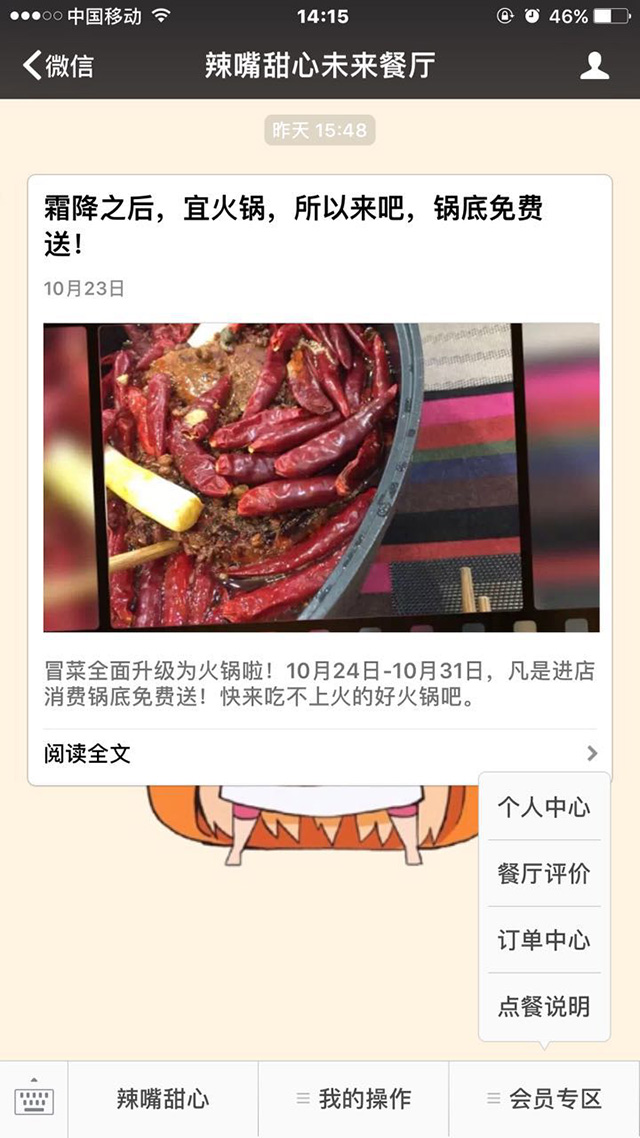Tap the 辣嘴甜心 bottom menu button

point(163,1100)
